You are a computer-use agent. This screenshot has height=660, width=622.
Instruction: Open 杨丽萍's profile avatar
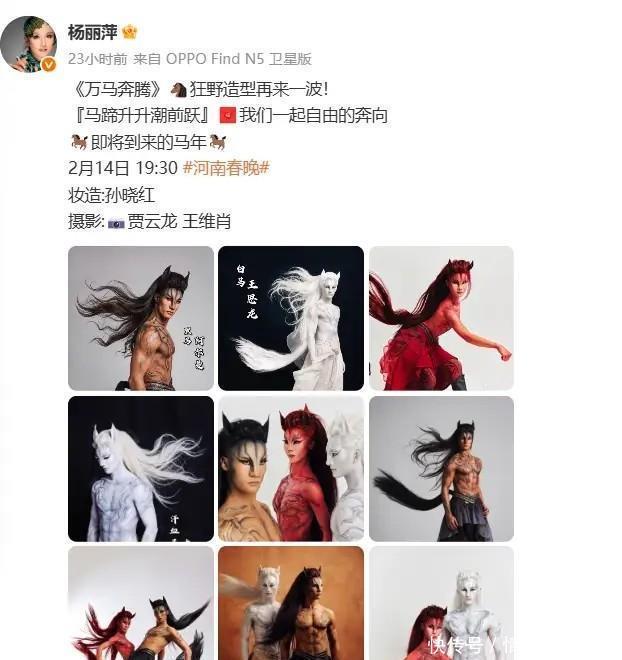pyautogui.click(x=29, y=44)
